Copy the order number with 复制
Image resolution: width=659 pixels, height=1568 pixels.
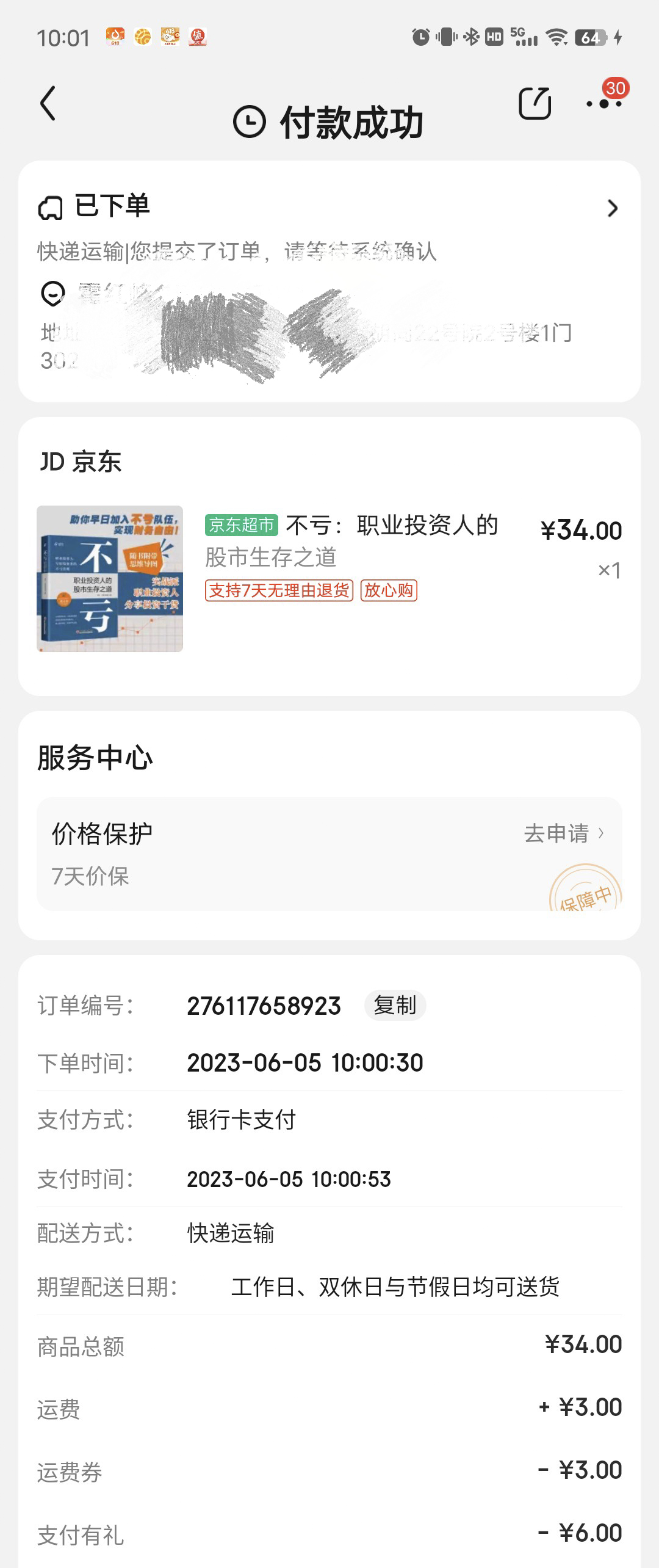[x=395, y=1005]
